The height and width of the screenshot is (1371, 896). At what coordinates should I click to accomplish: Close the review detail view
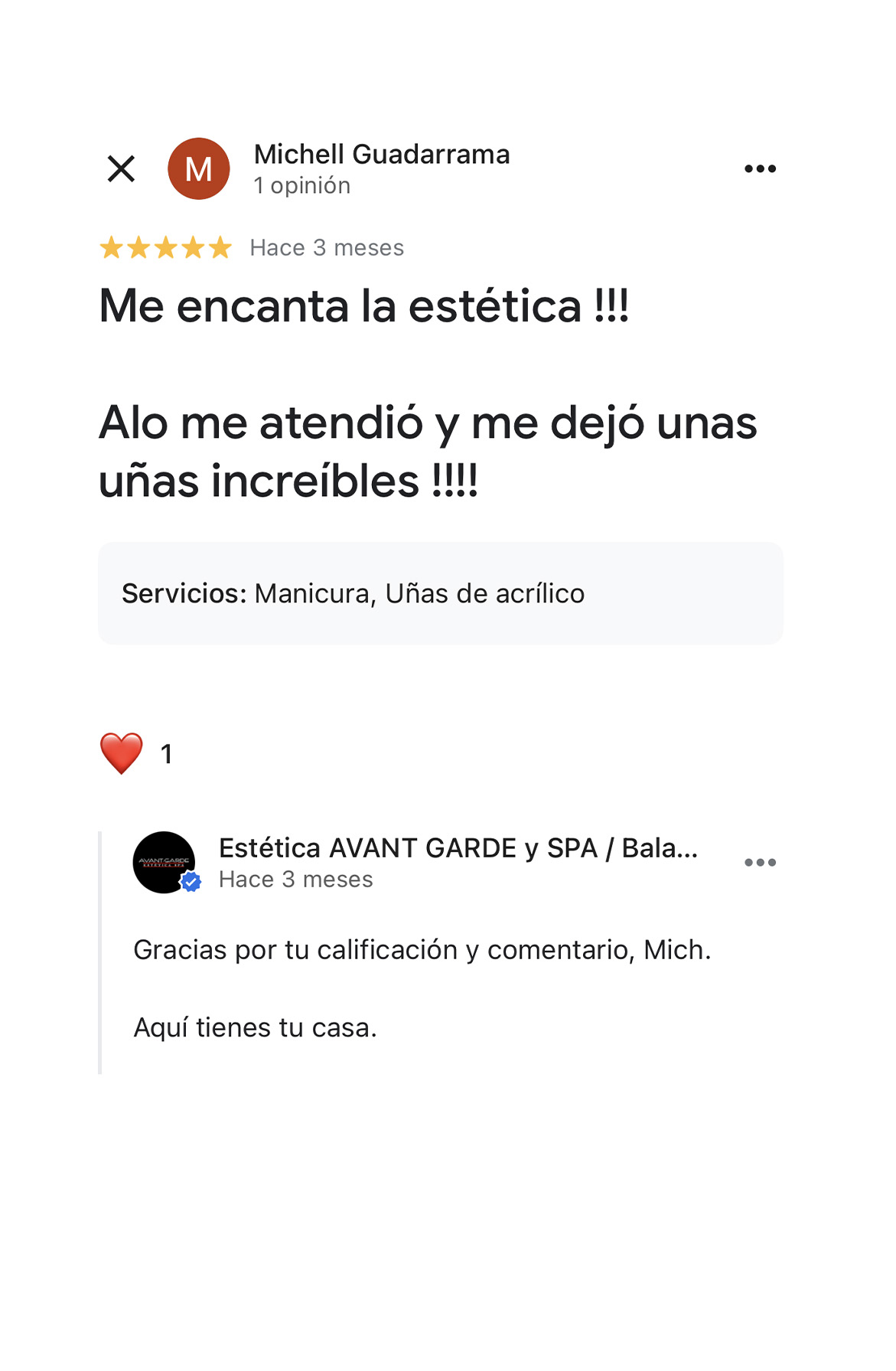coord(121,169)
